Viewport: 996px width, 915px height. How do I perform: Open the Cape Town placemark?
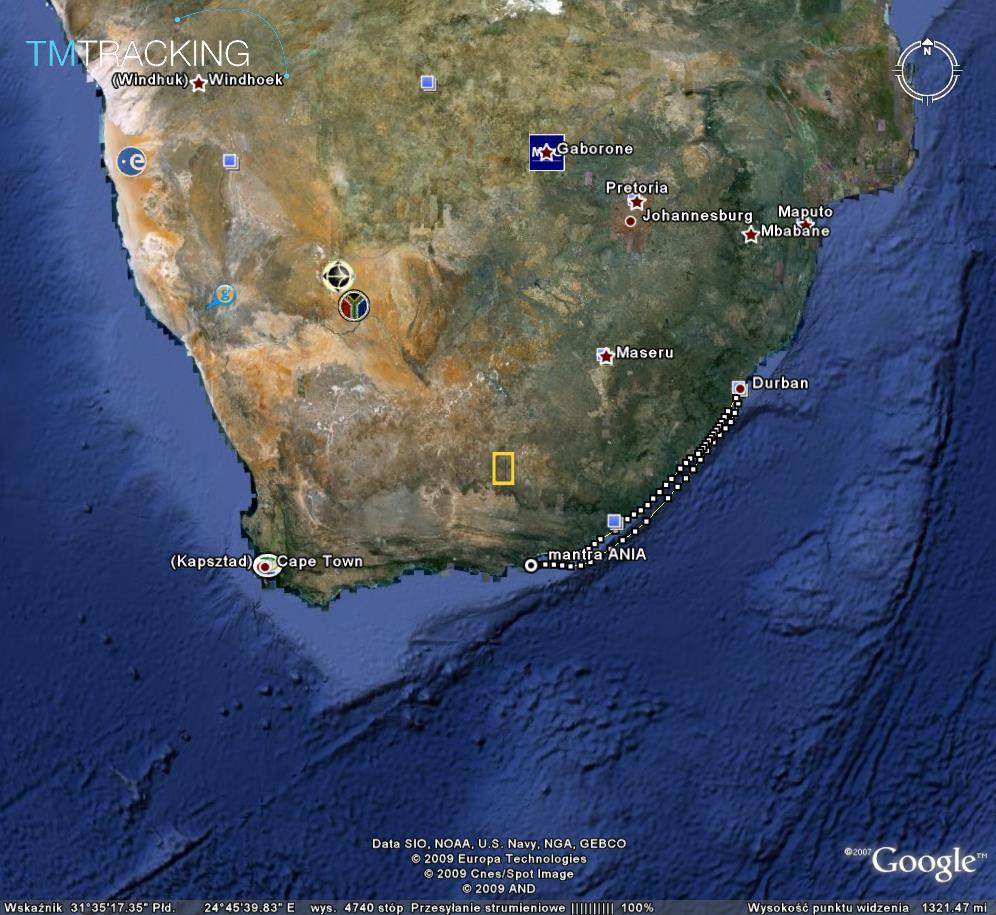click(x=265, y=567)
